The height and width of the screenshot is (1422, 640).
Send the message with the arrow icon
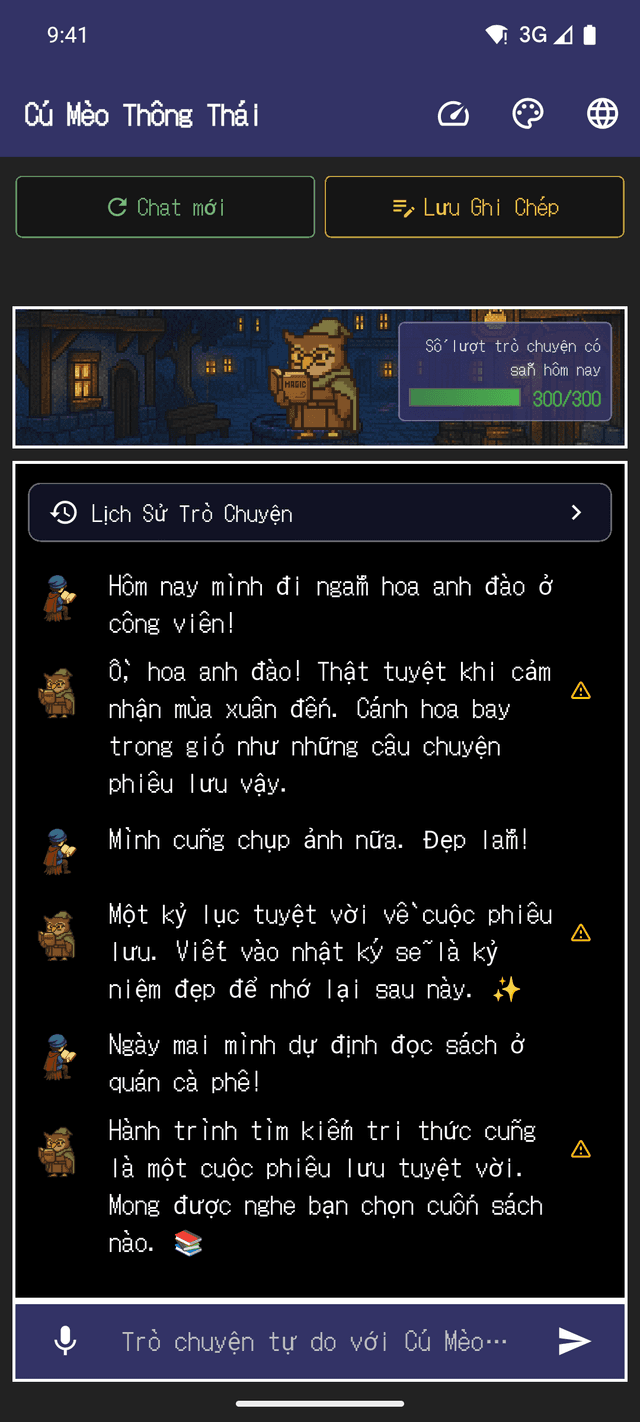[574, 1341]
